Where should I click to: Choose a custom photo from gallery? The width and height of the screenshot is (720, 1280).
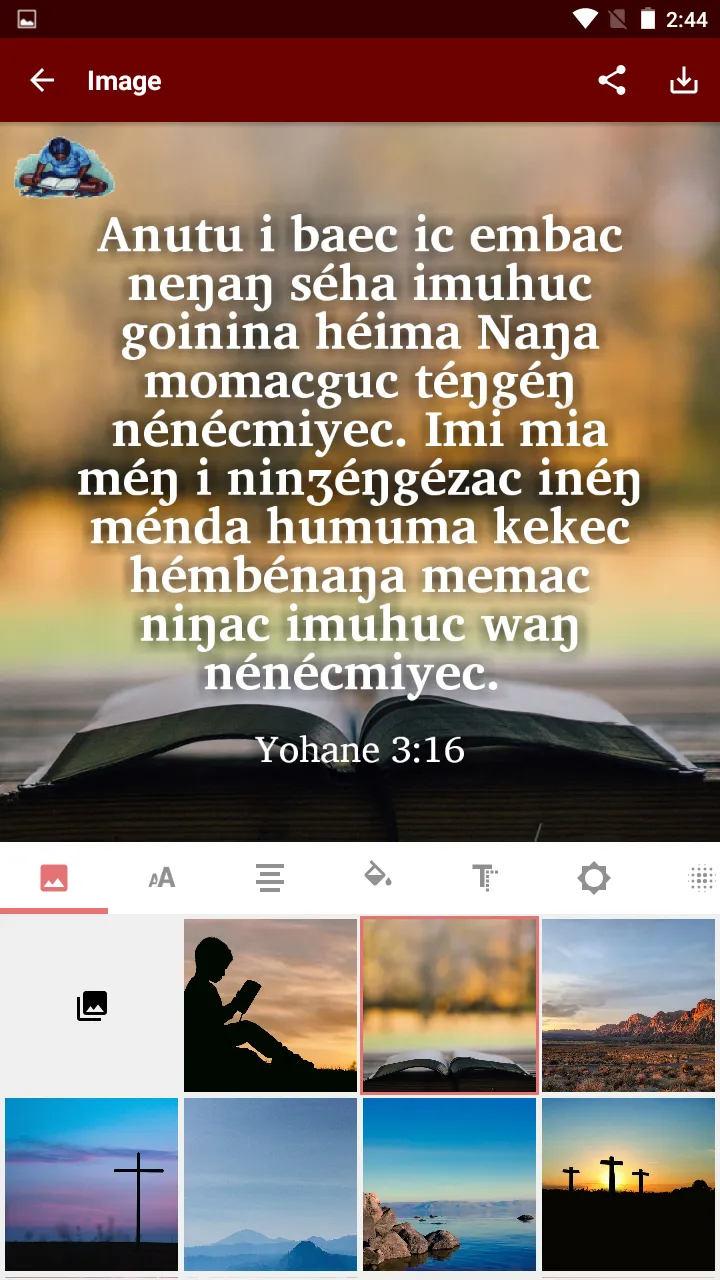[x=91, y=1004]
